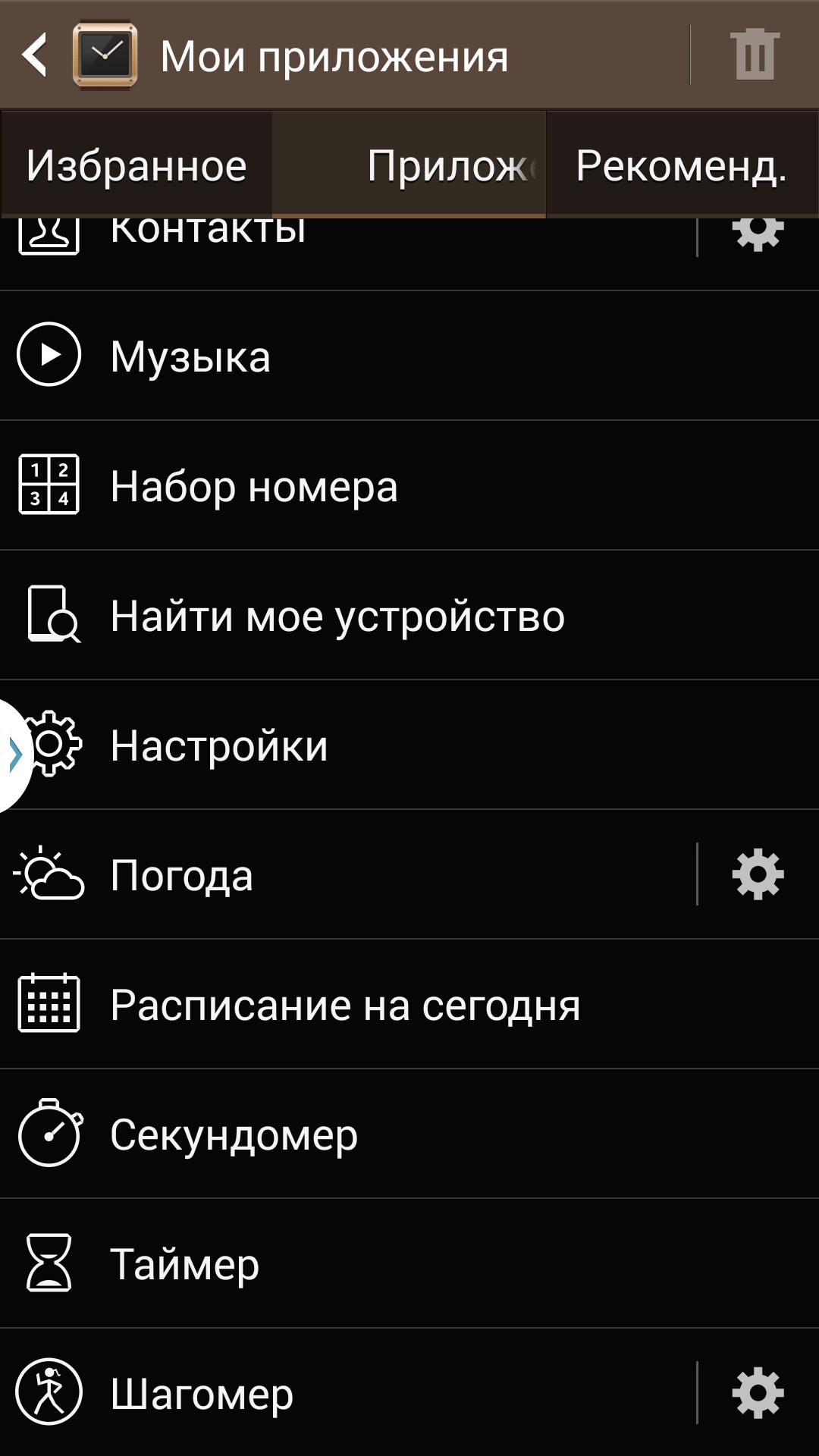Image resolution: width=819 pixels, height=1456 pixels.
Task: Open Шагомер app entry
Action: [347, 1393]
